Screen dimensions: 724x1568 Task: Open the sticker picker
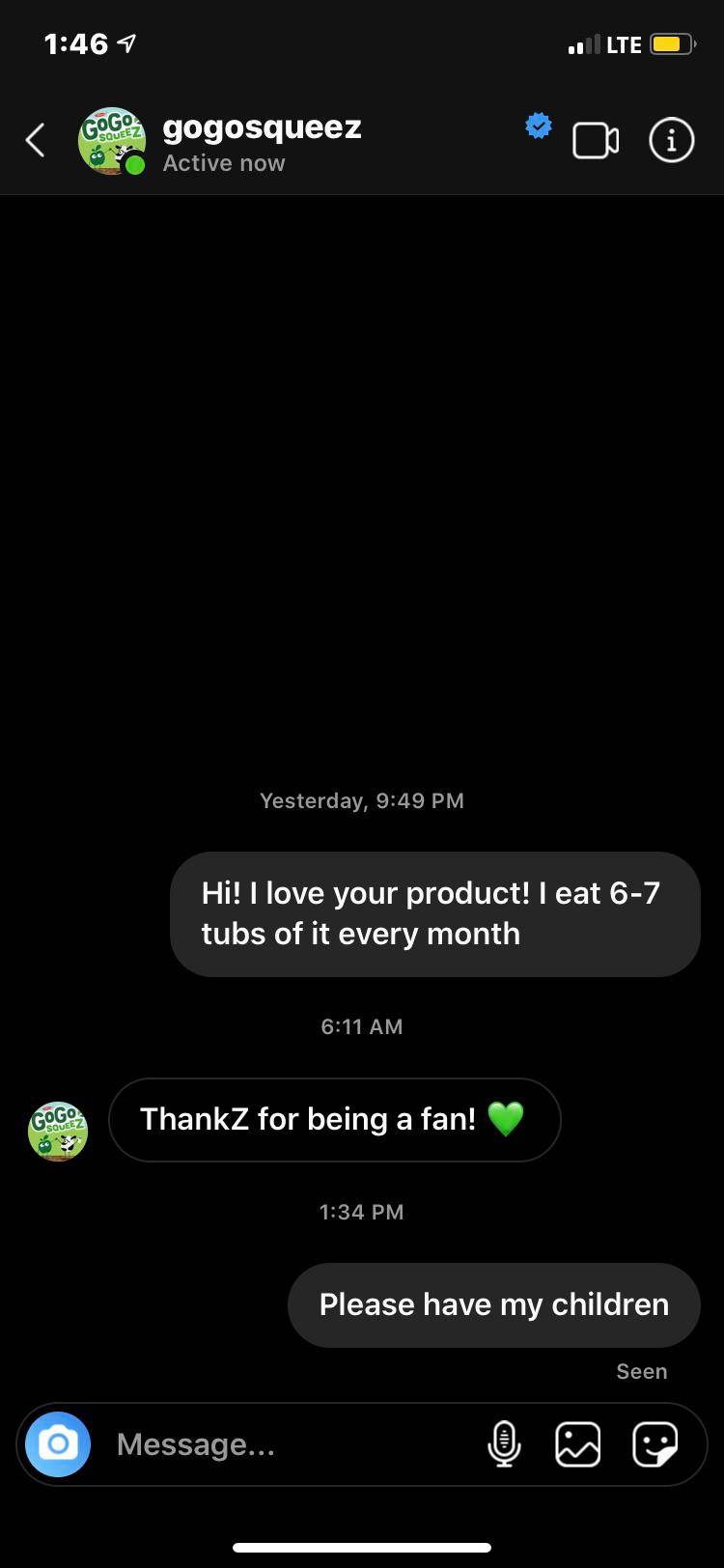click(x=654, y=1444)
